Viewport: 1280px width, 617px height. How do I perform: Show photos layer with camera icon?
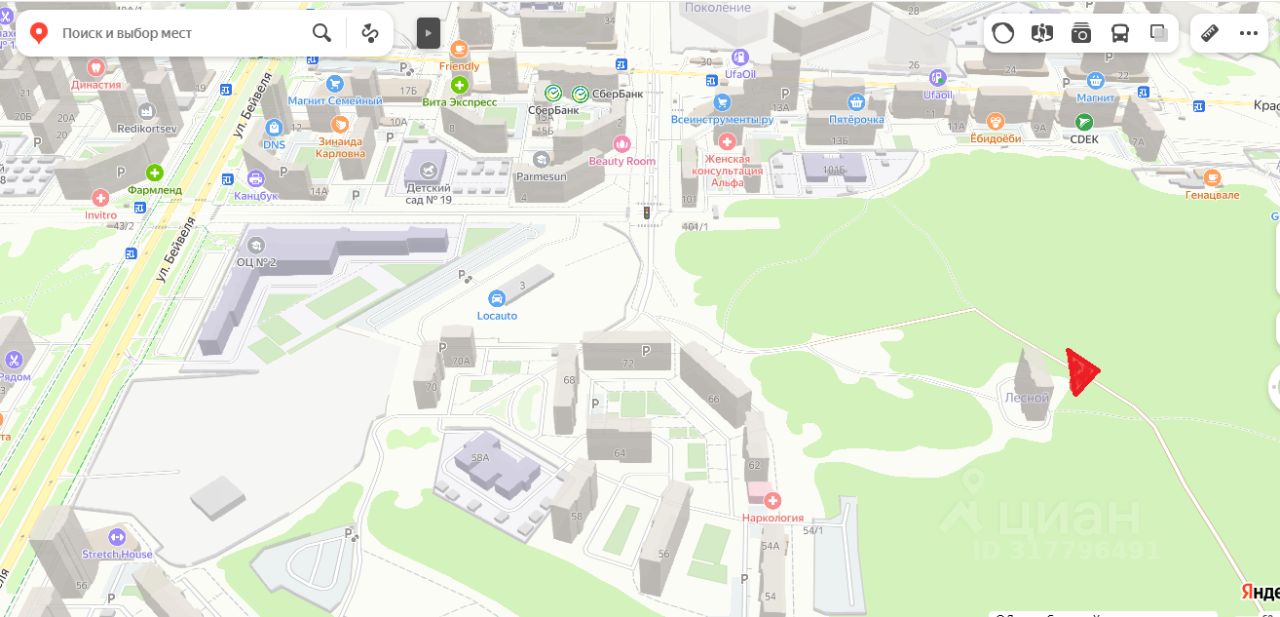pos(1081,33)
